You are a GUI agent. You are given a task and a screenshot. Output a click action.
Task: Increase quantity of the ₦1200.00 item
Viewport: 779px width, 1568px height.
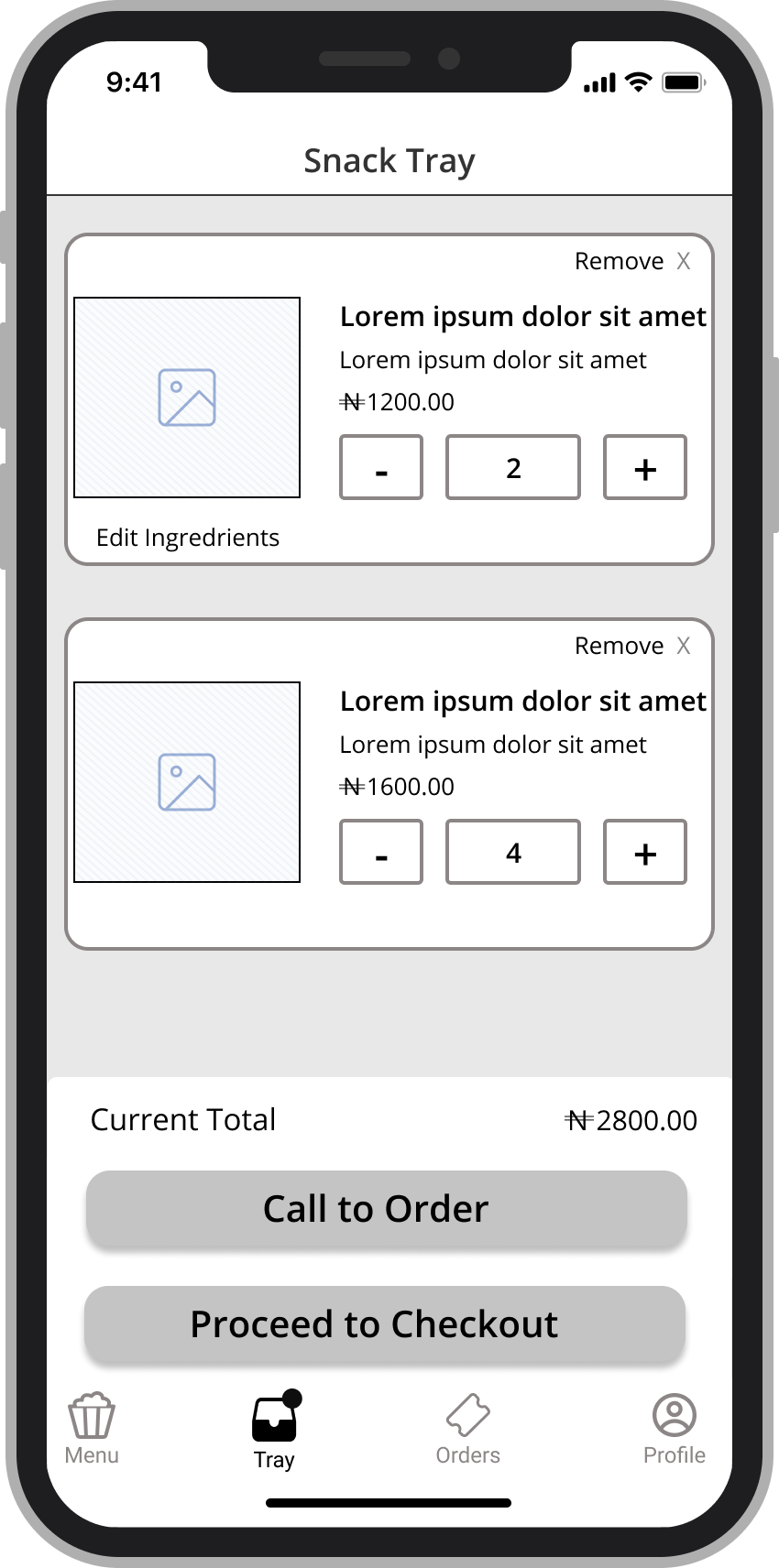point(645,468)
